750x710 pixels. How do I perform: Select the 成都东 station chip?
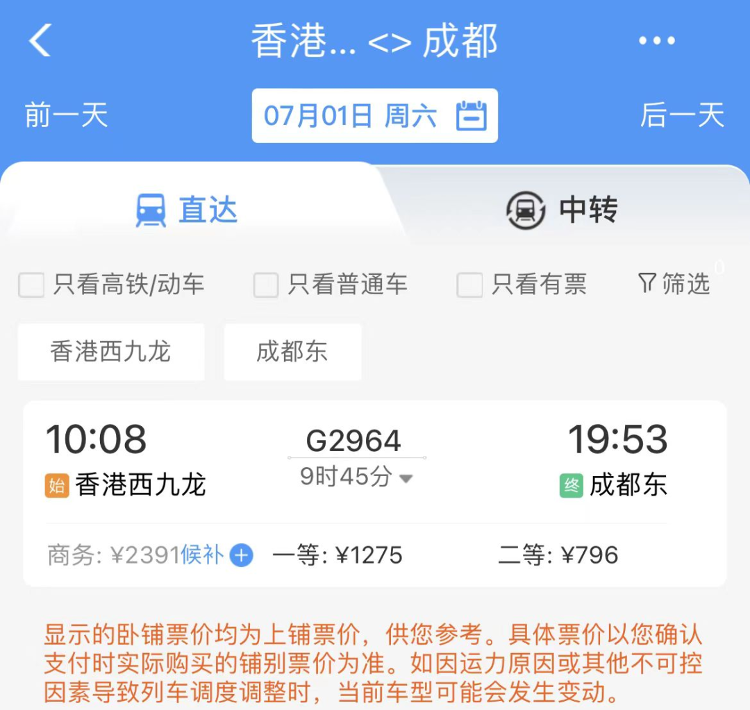(x=292, y=352)
